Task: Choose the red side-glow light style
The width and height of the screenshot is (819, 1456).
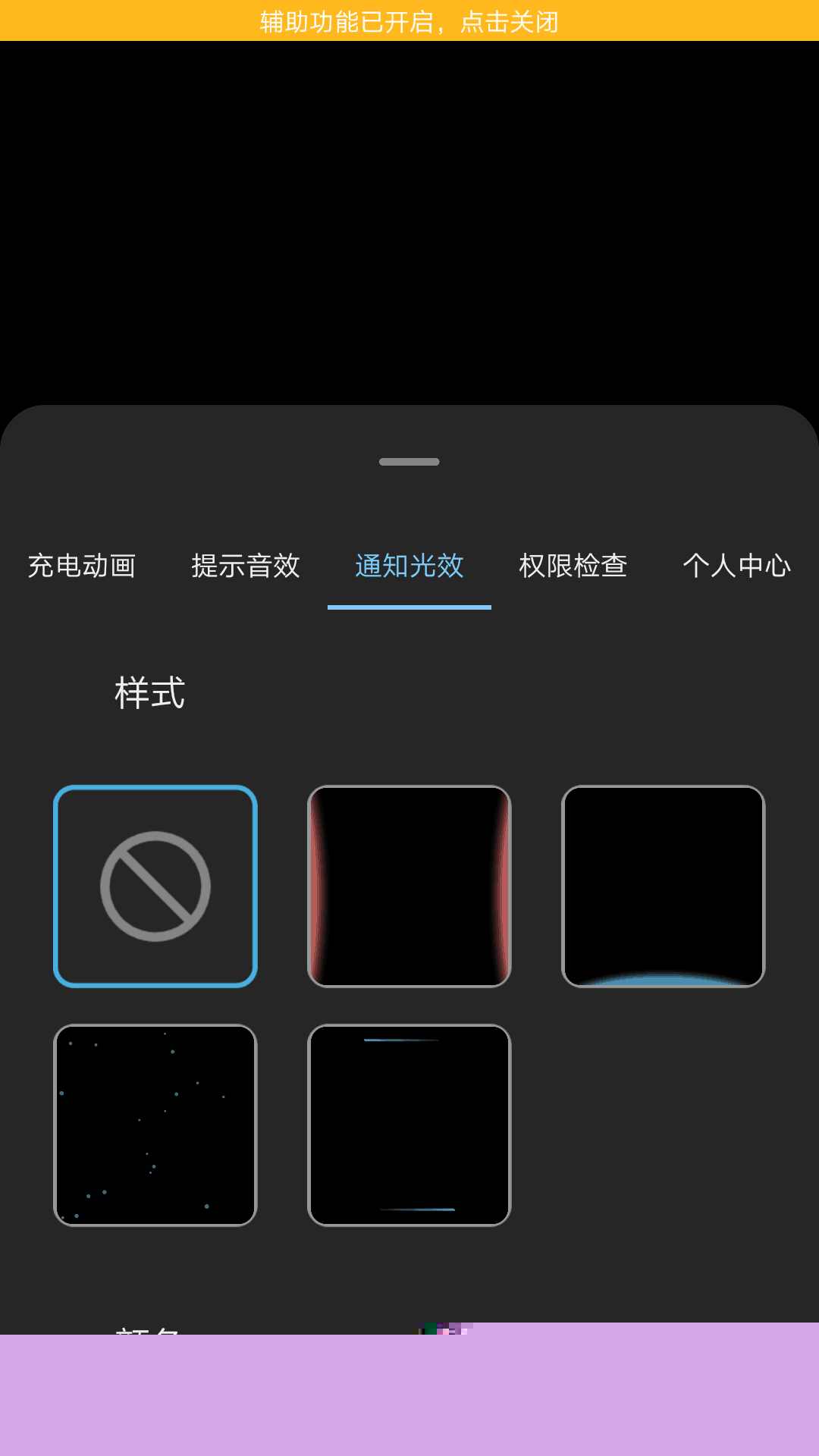Action: pyautogui.click(x=409, y=886)
